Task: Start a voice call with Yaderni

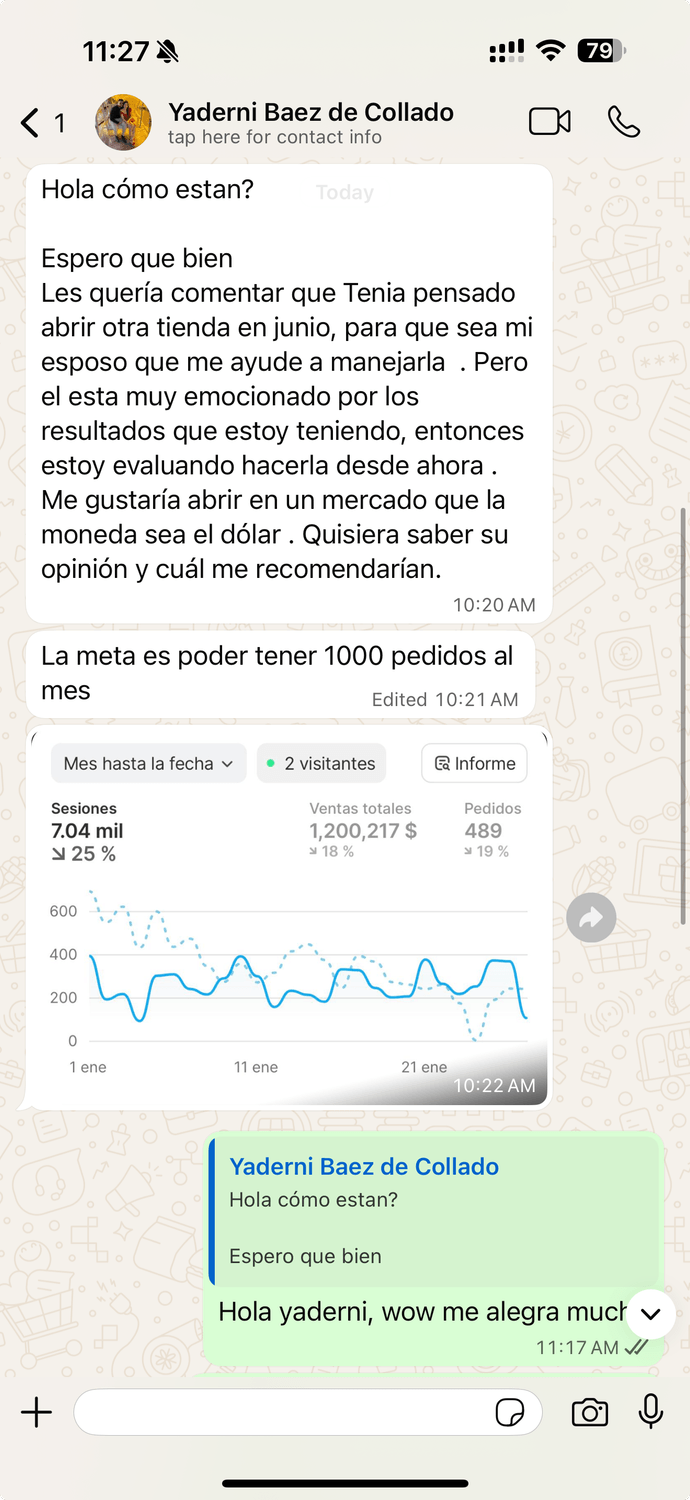Action: (624, 122)
